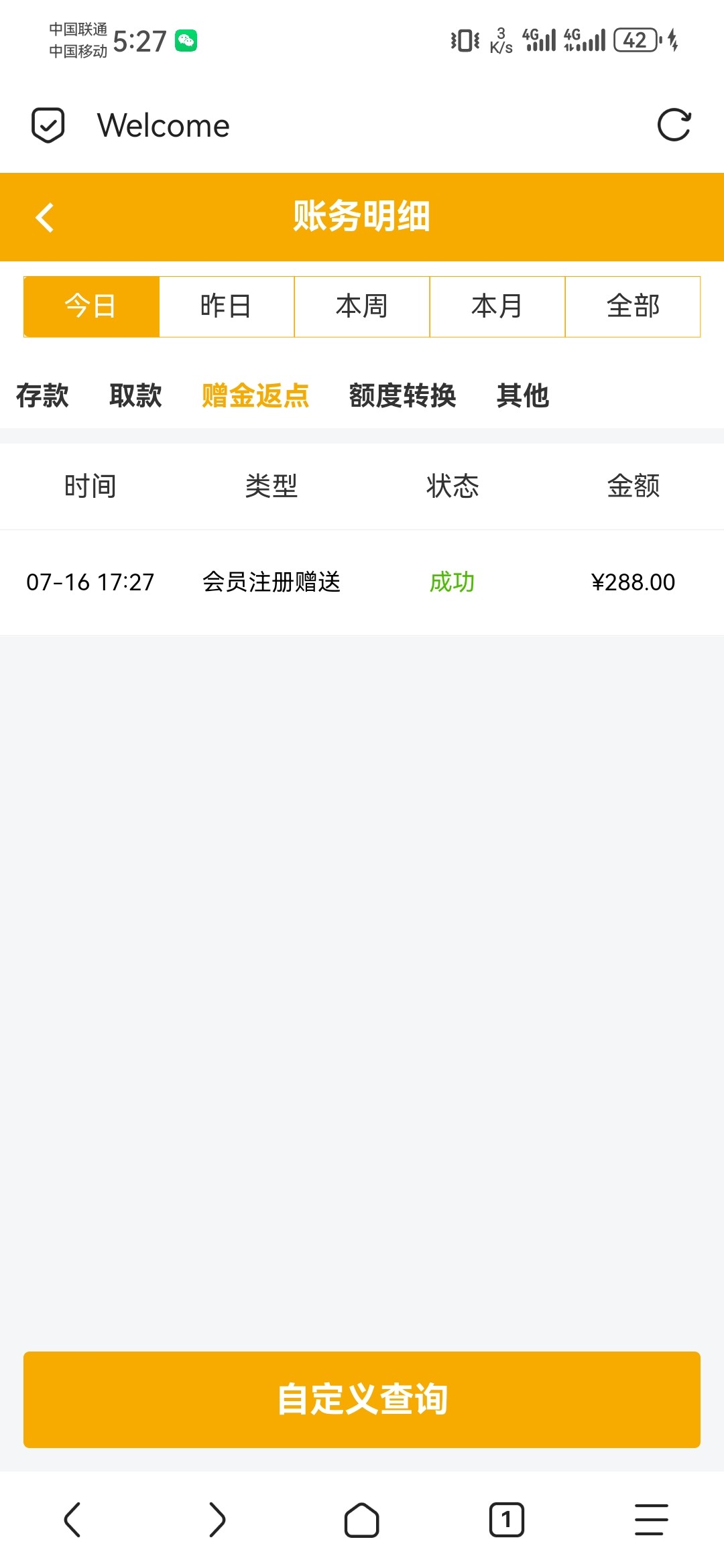Tap the 自定义查询 button
724x1568 pixels.
362,1399
